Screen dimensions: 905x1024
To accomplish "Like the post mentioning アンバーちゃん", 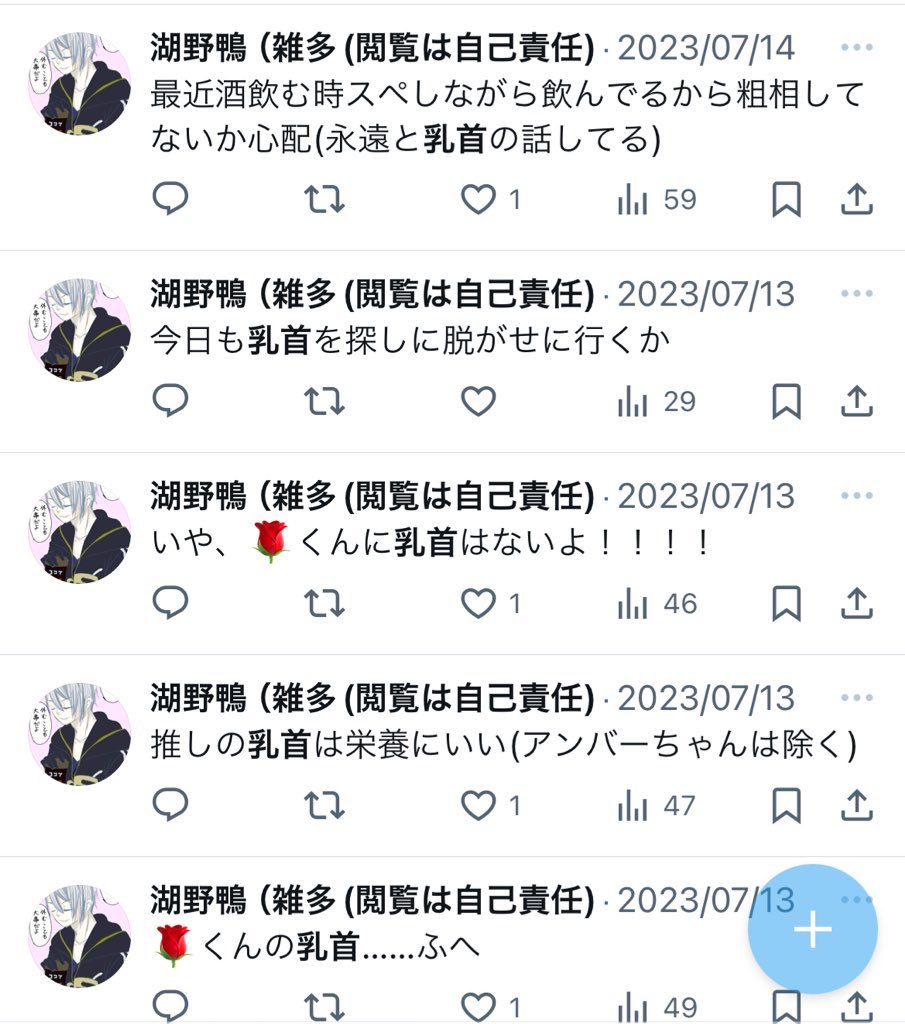I will 478,805.
